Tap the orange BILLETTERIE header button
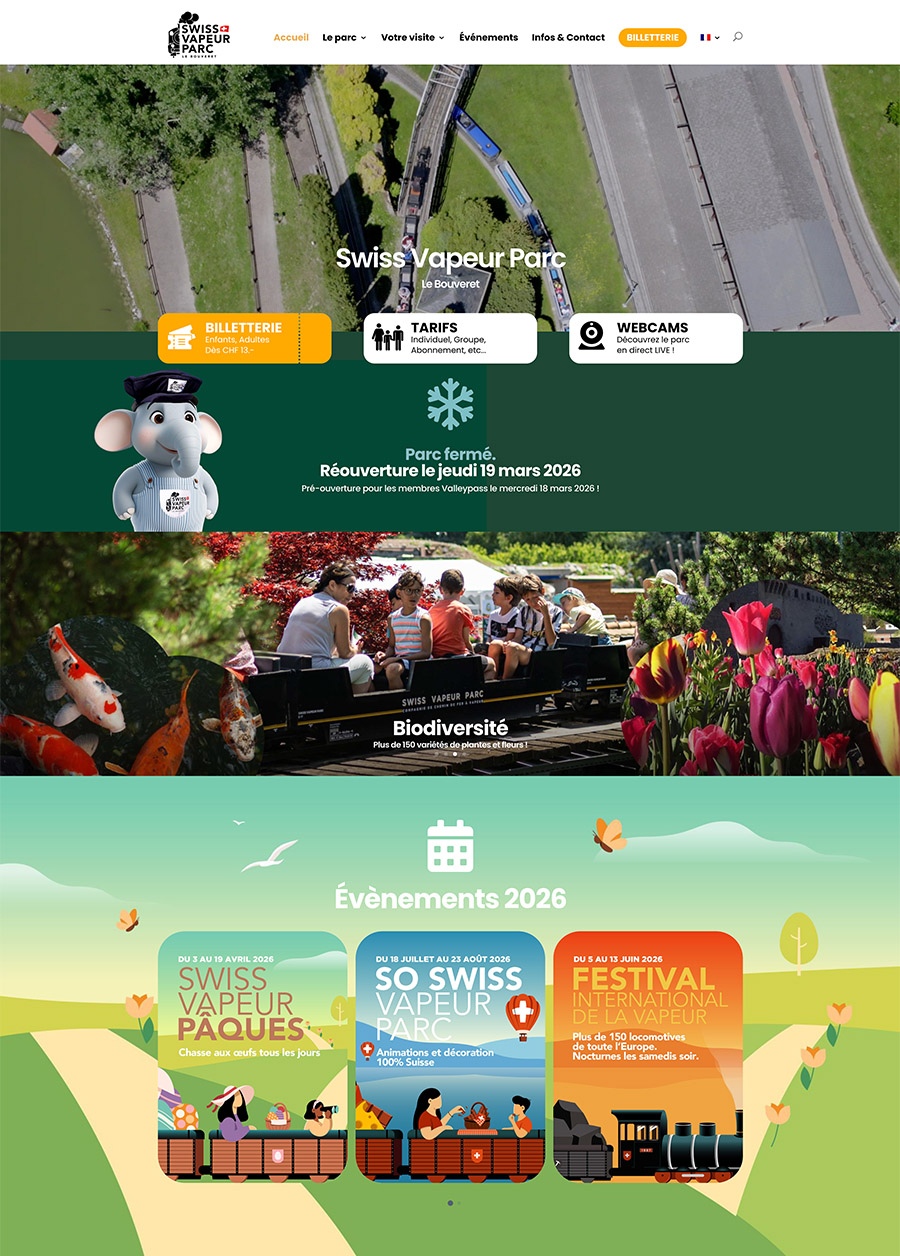The image size is (900, 1256). (x=652, y=37)
